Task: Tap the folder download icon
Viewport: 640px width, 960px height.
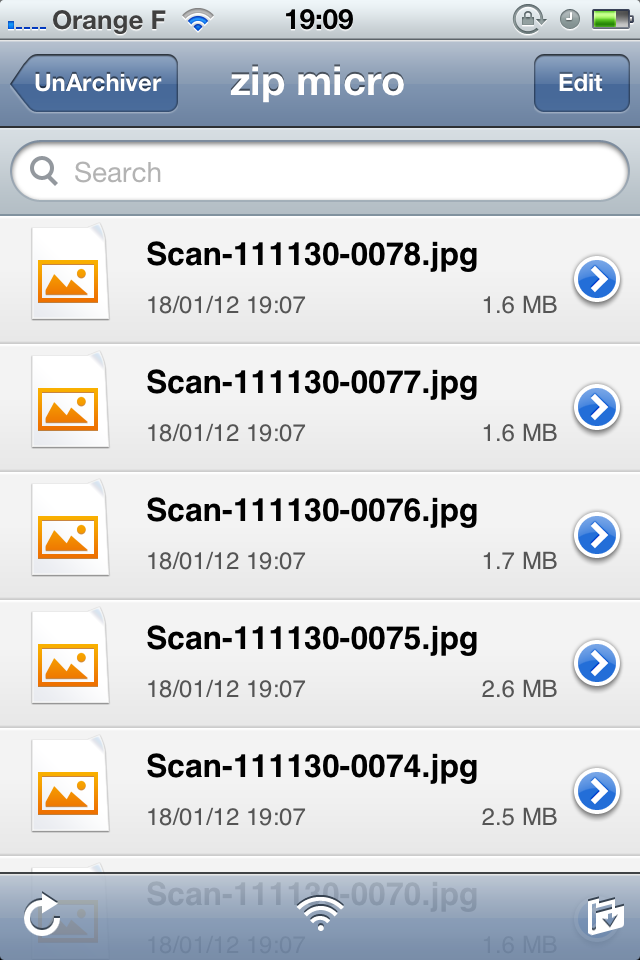Action: click(x=605, y=916)
